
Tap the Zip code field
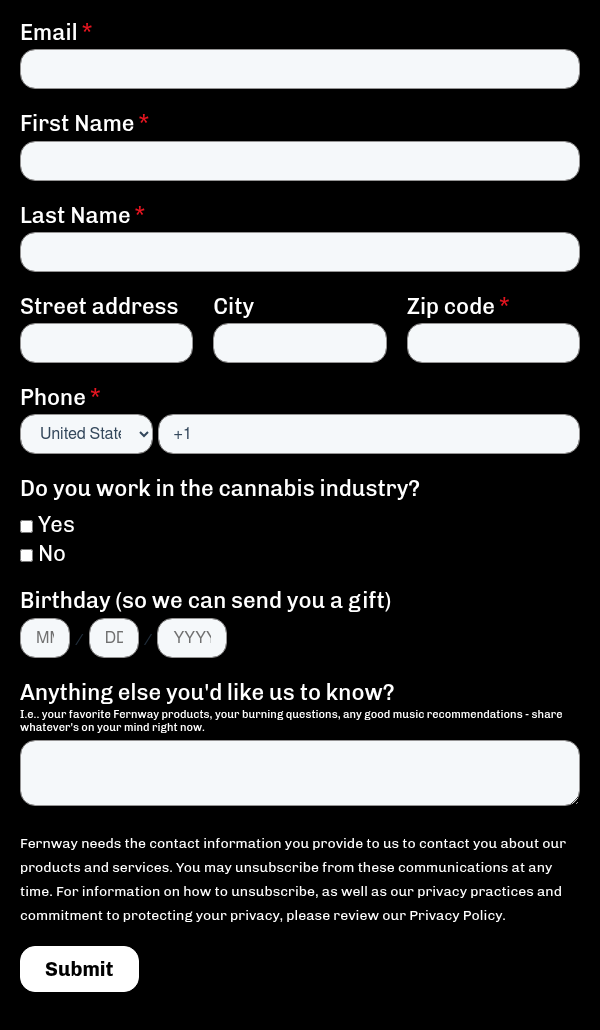pyautogui.click(x=493, y=343)
